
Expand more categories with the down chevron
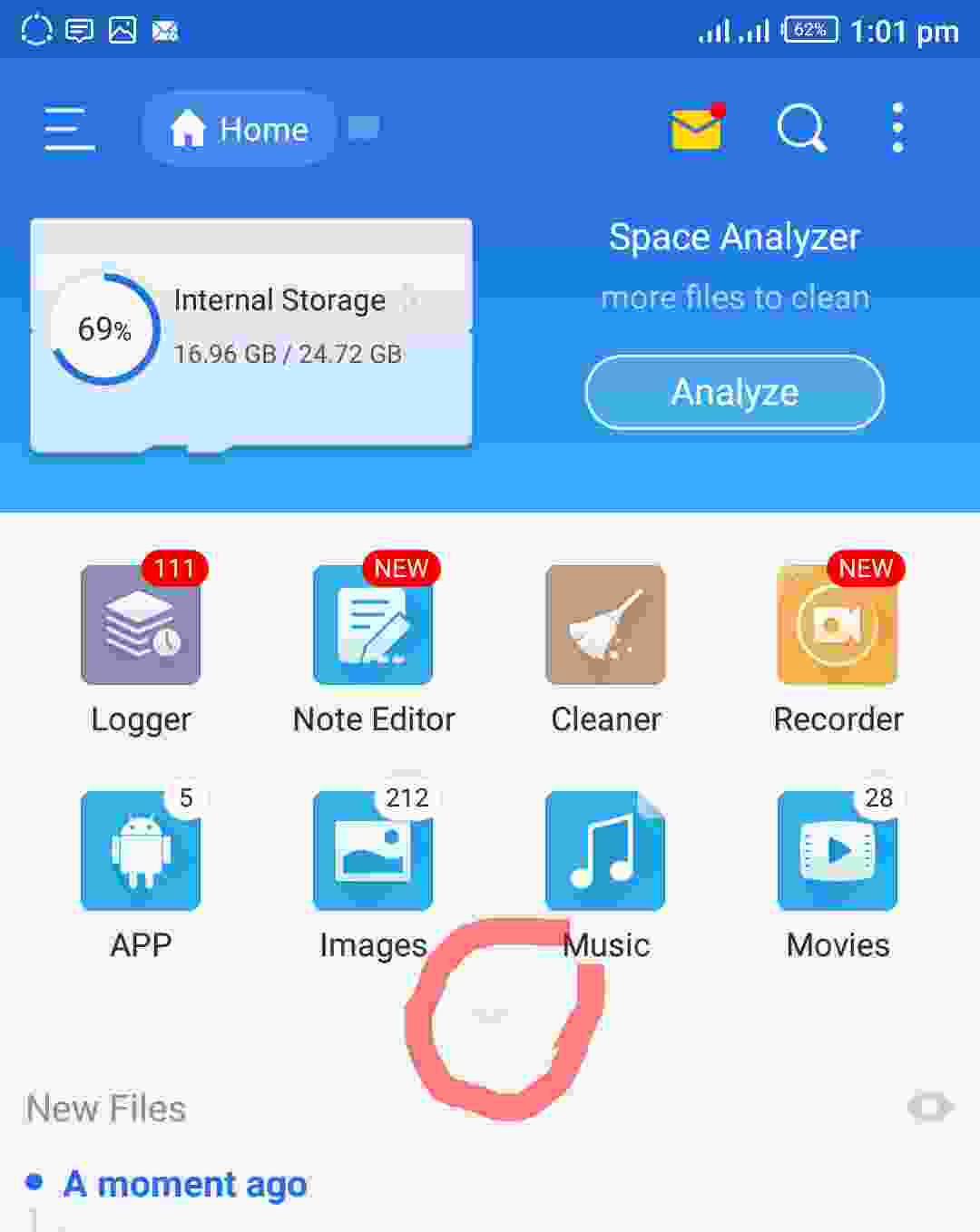490,1016
